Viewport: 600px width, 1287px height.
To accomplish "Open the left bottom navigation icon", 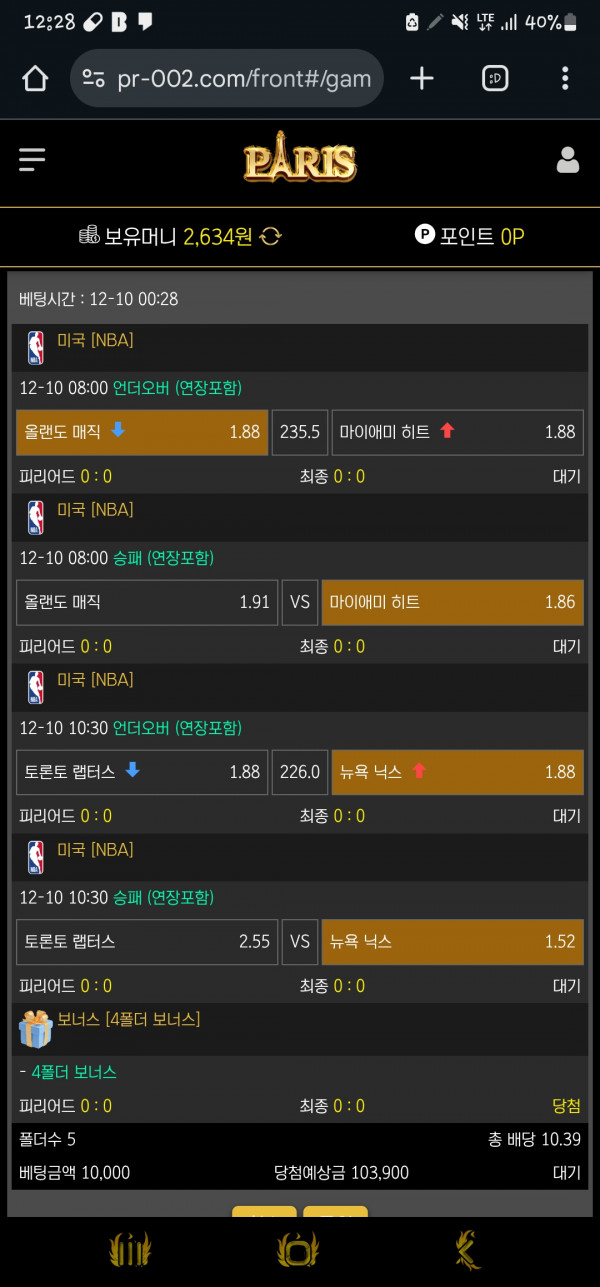I will click(x=129, y=1250).
